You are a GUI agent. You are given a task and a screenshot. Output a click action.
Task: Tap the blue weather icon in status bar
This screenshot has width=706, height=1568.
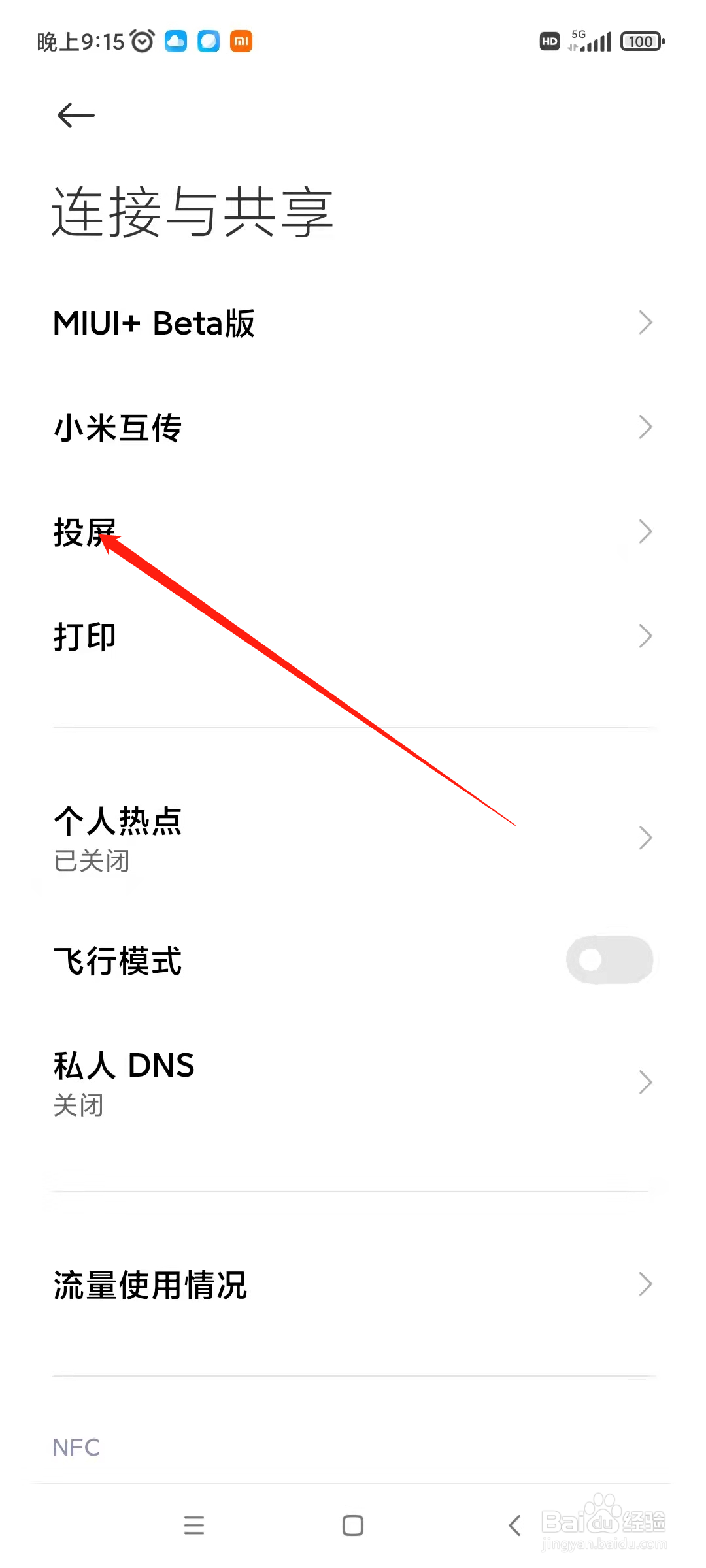click(207, 41)
